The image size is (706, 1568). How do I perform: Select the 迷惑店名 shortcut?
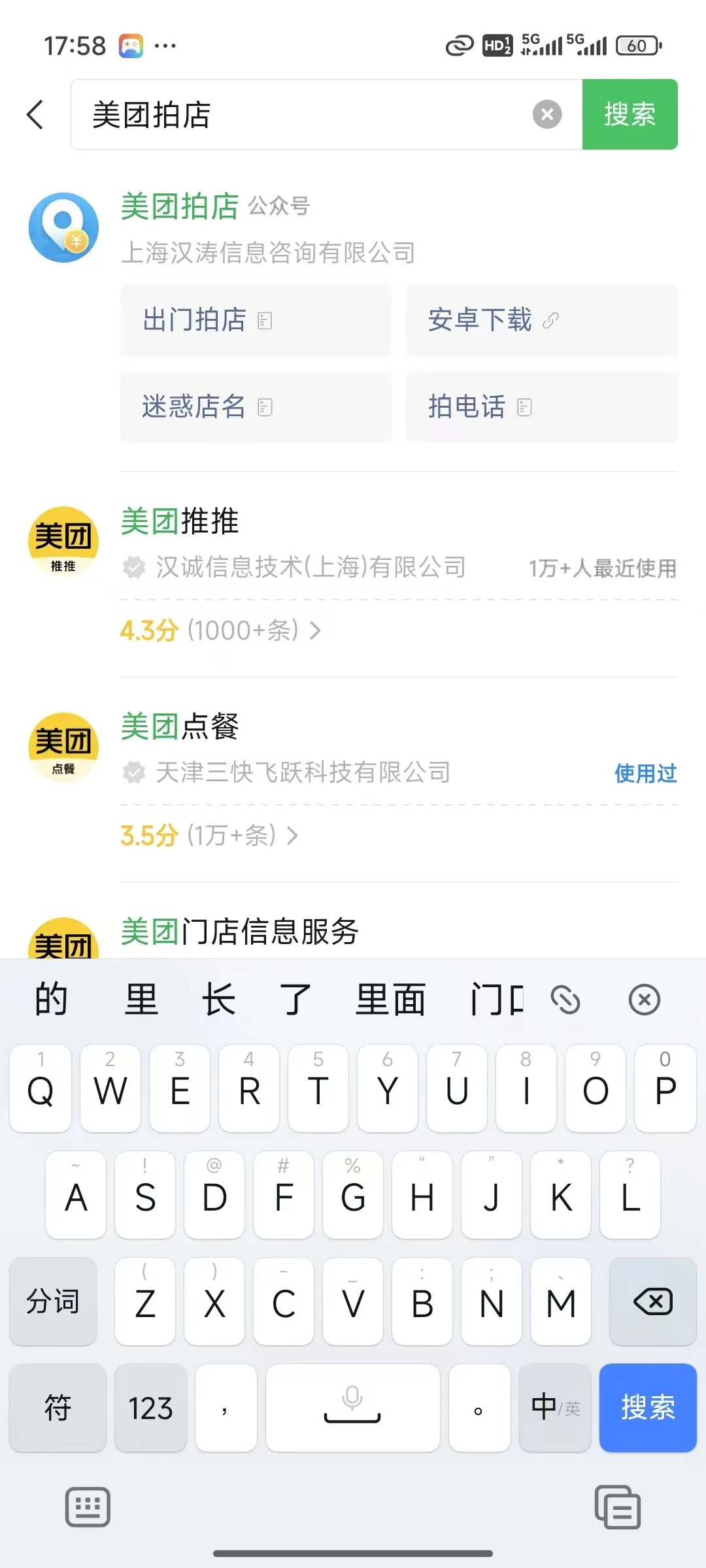click(256, 407)
